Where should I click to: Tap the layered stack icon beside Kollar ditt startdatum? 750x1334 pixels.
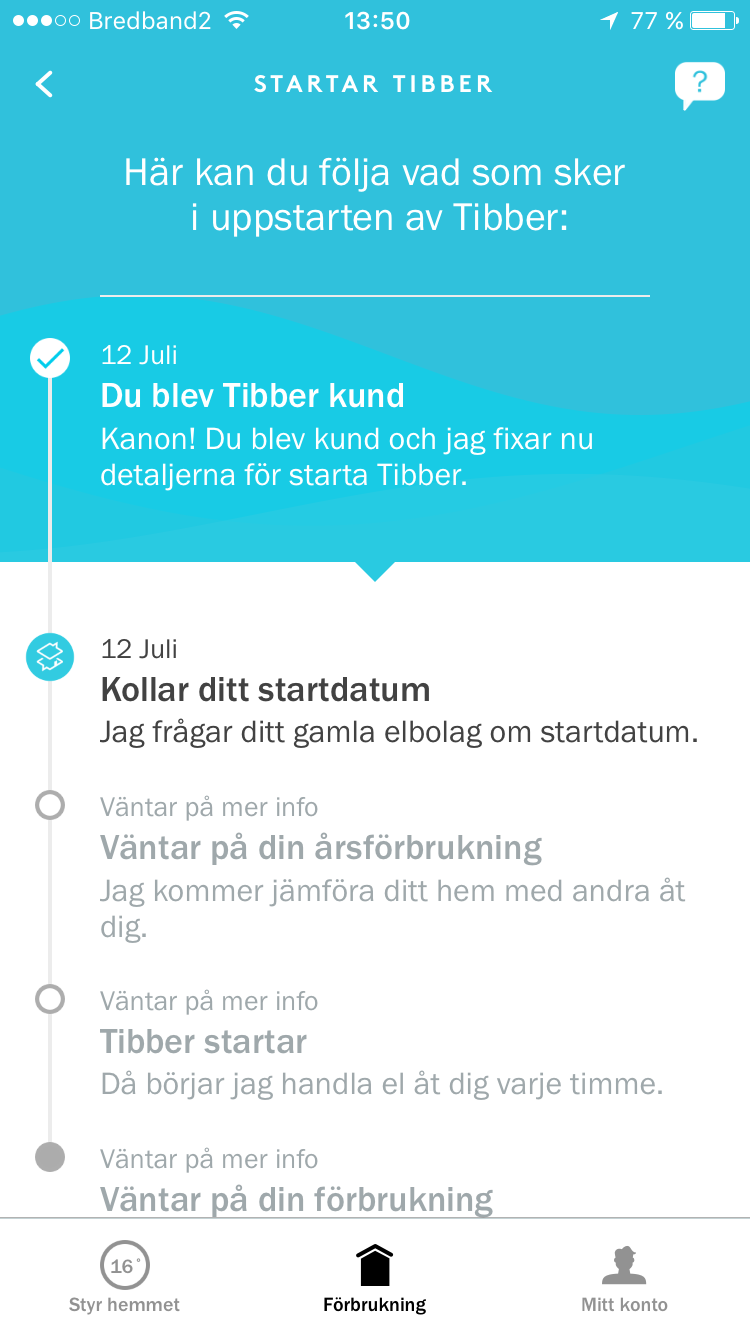coord(50,657)
